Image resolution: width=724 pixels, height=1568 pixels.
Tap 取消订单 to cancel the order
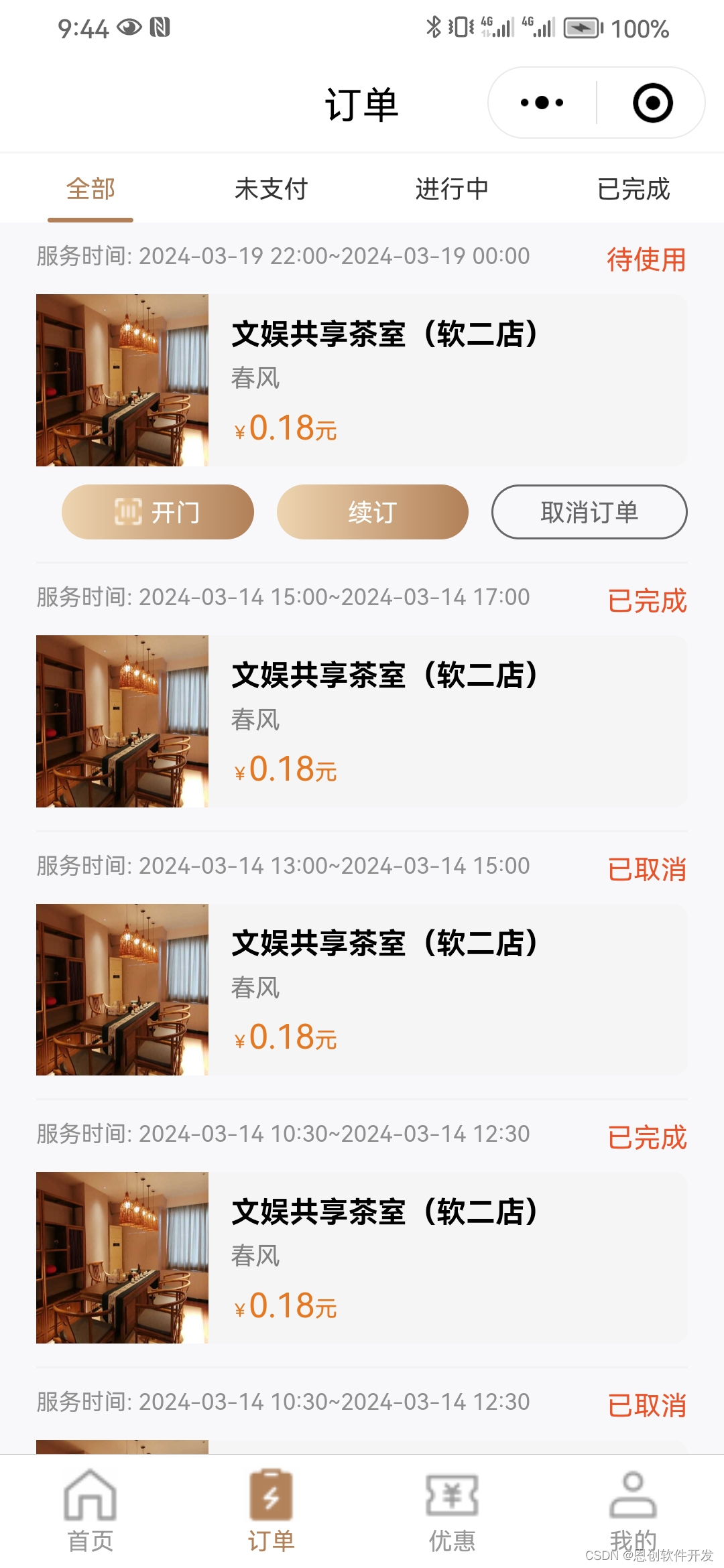click(589, 512)
